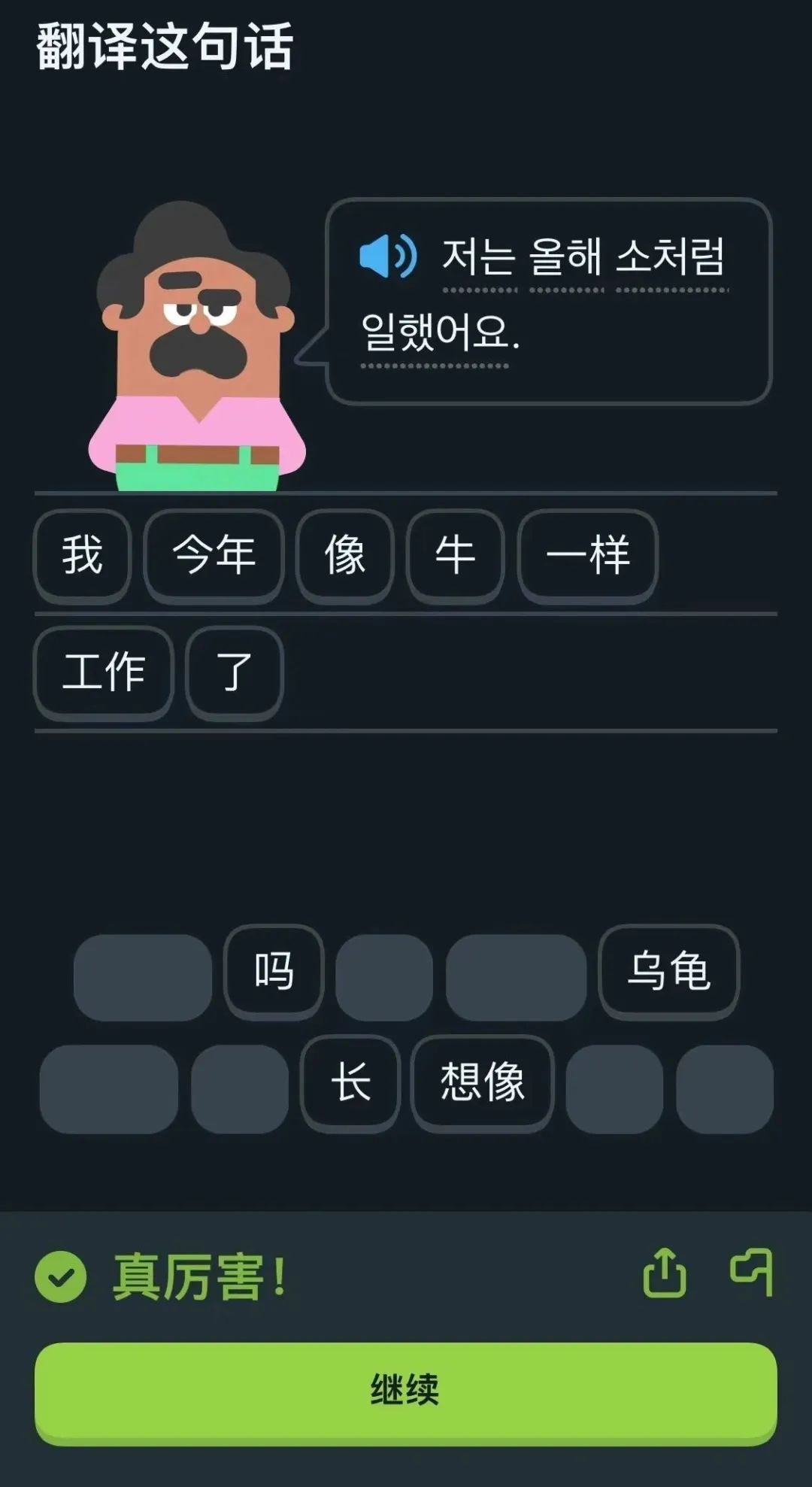Select the word tile 想像
The height and width of the screenshot is (1487, 812).
point(482,1082)
